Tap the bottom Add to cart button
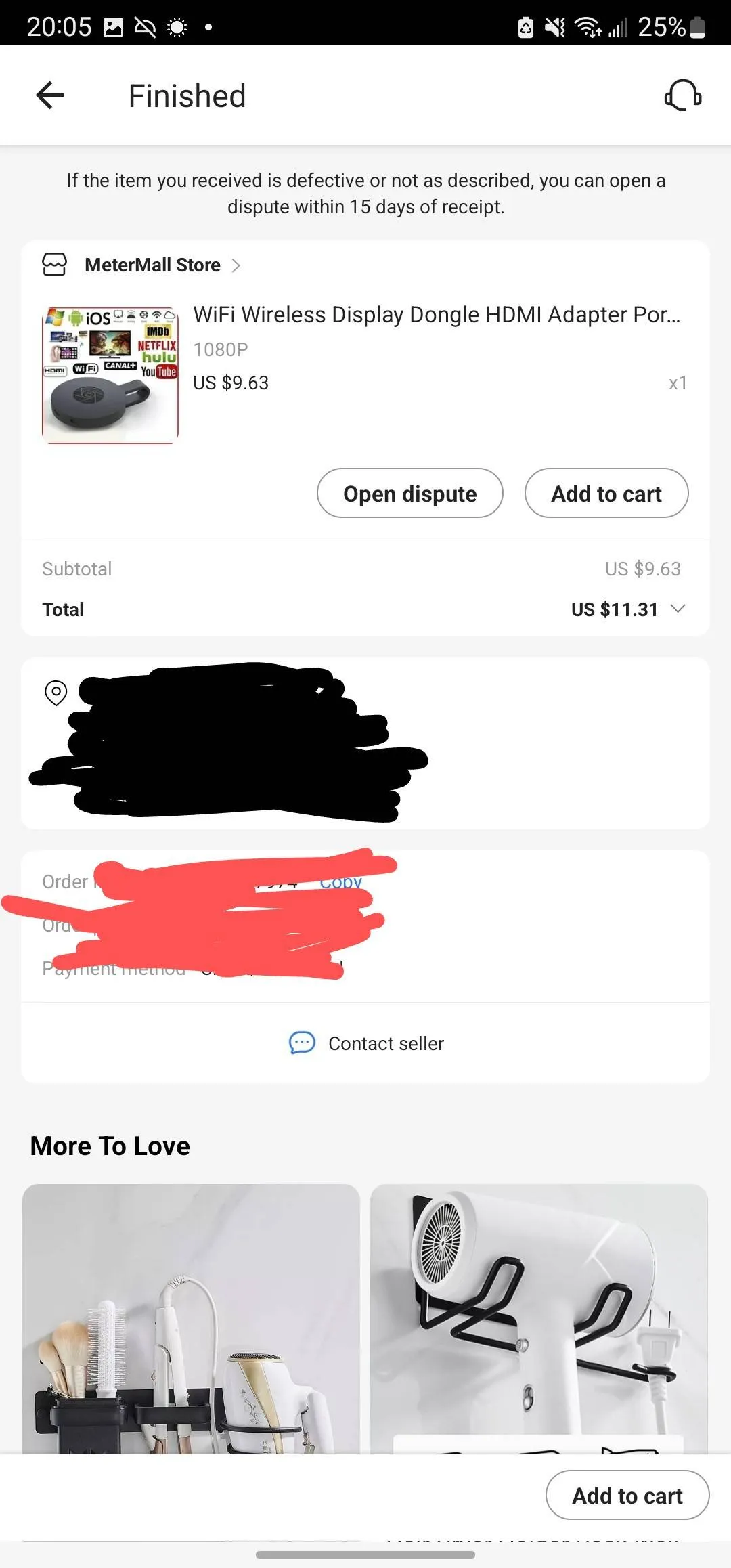 click(627, 1495)
